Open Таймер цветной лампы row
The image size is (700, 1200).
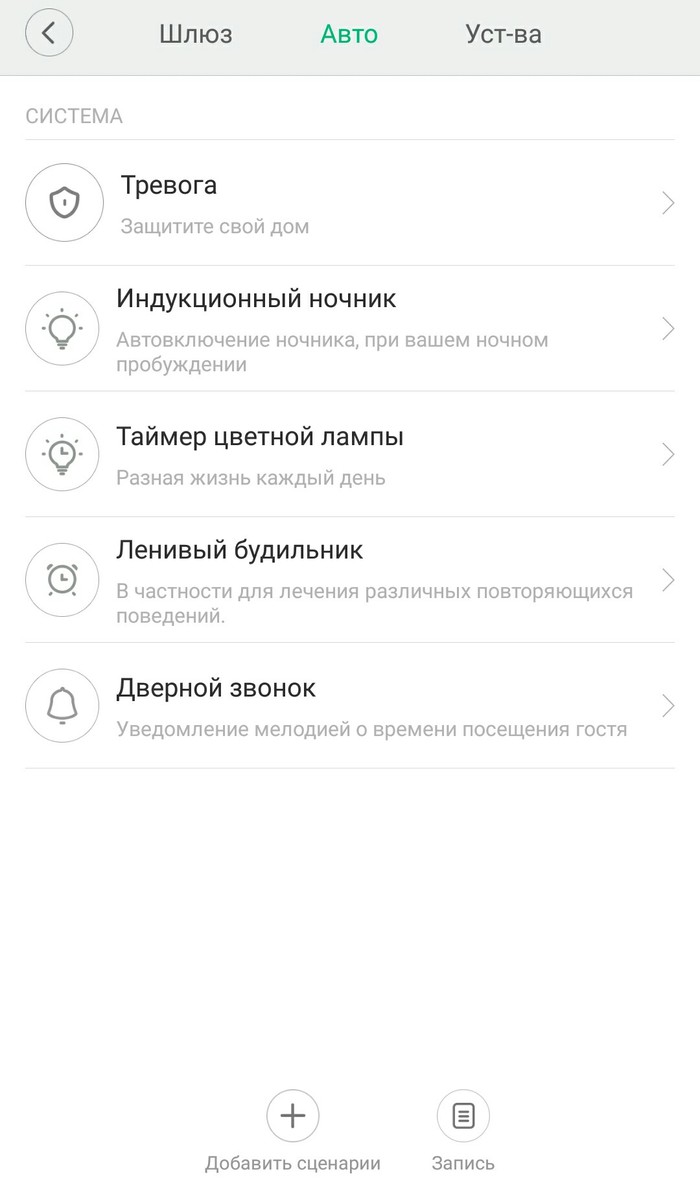click(x=350, y=454)
